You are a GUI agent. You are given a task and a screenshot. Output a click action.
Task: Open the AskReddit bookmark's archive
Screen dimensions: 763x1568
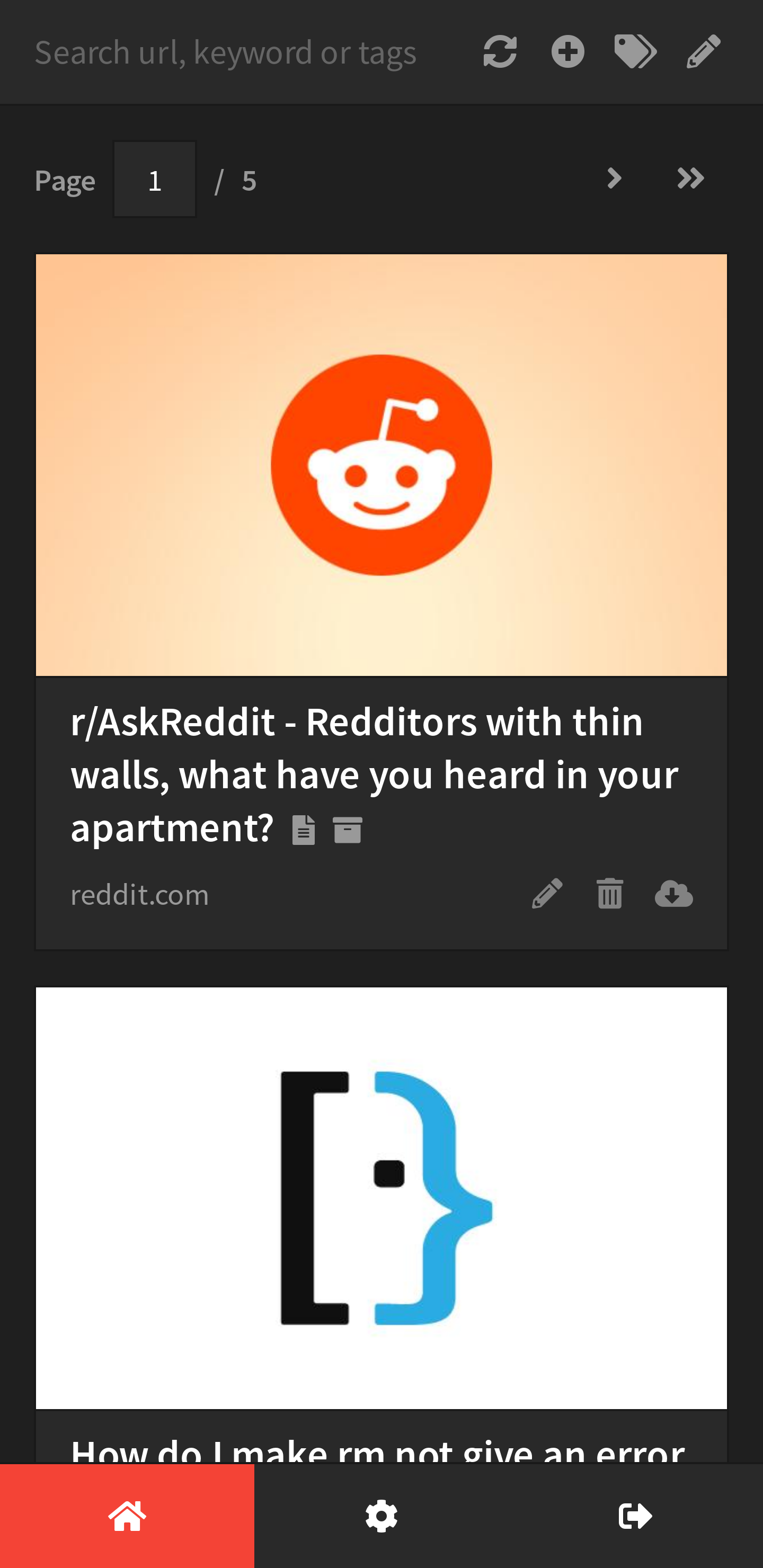pos(348,830)
